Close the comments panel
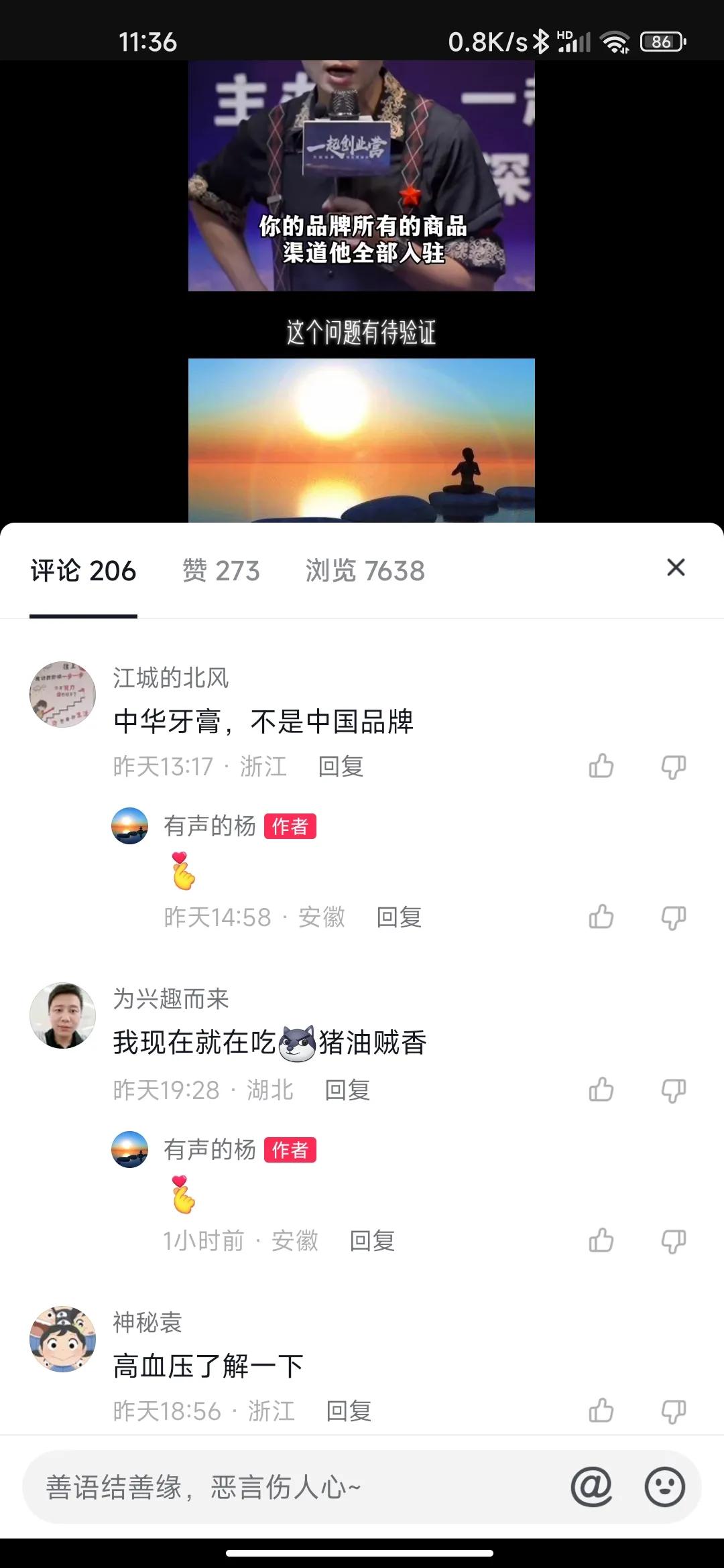Screen dimensions: 724x1568 point(676,568)
